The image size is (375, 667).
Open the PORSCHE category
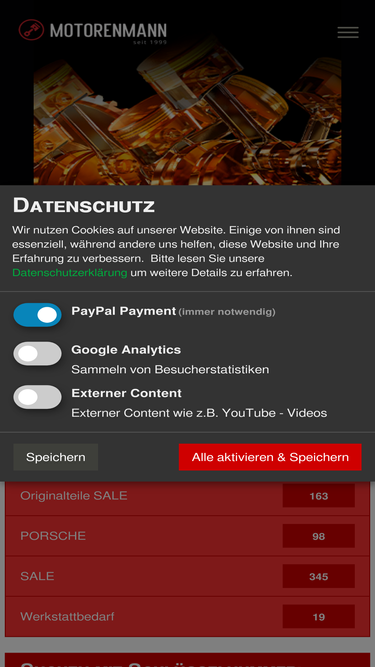[x=188, y=536]
